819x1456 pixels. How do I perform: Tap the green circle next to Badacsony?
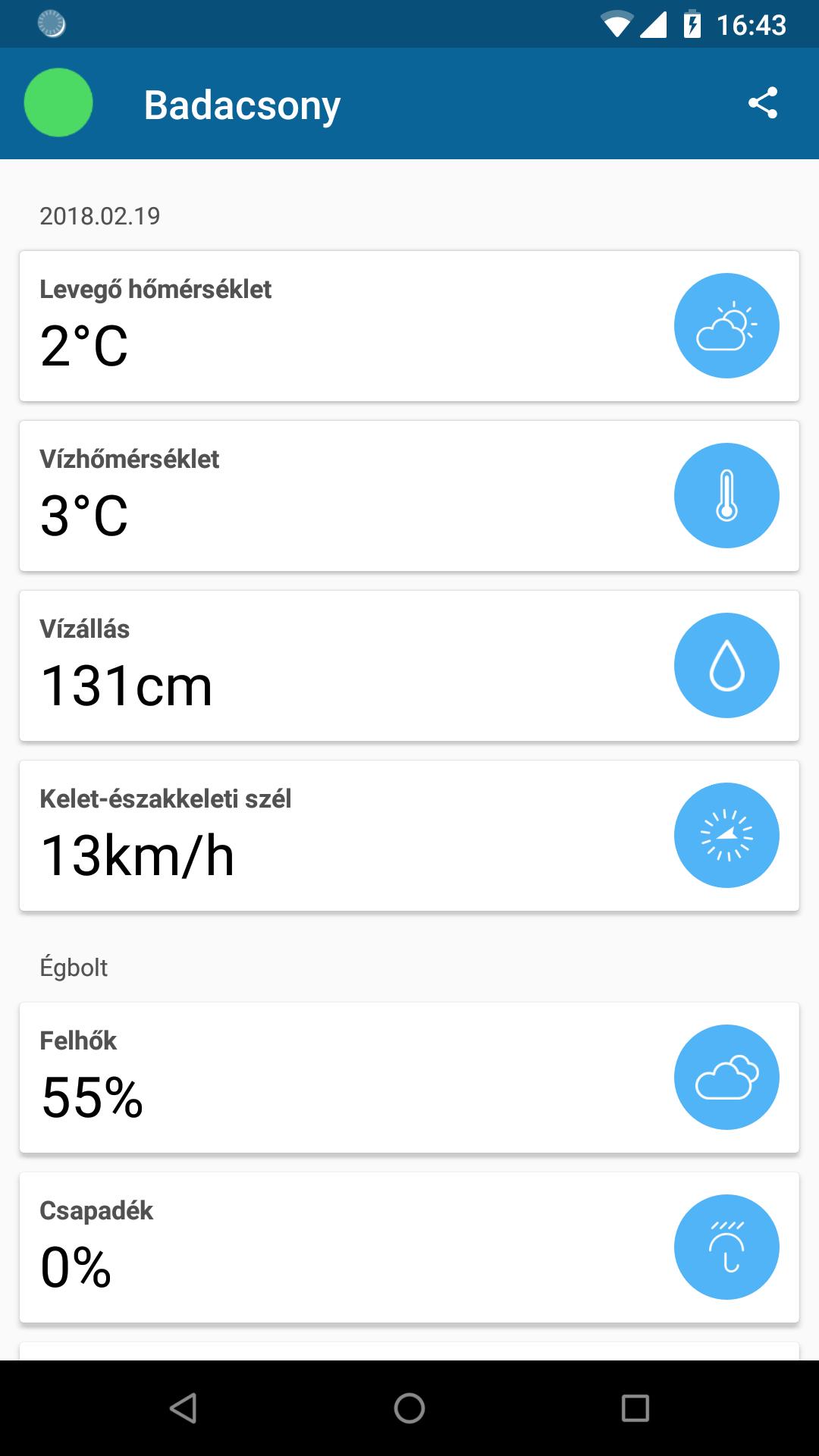[x=58, y=103]
